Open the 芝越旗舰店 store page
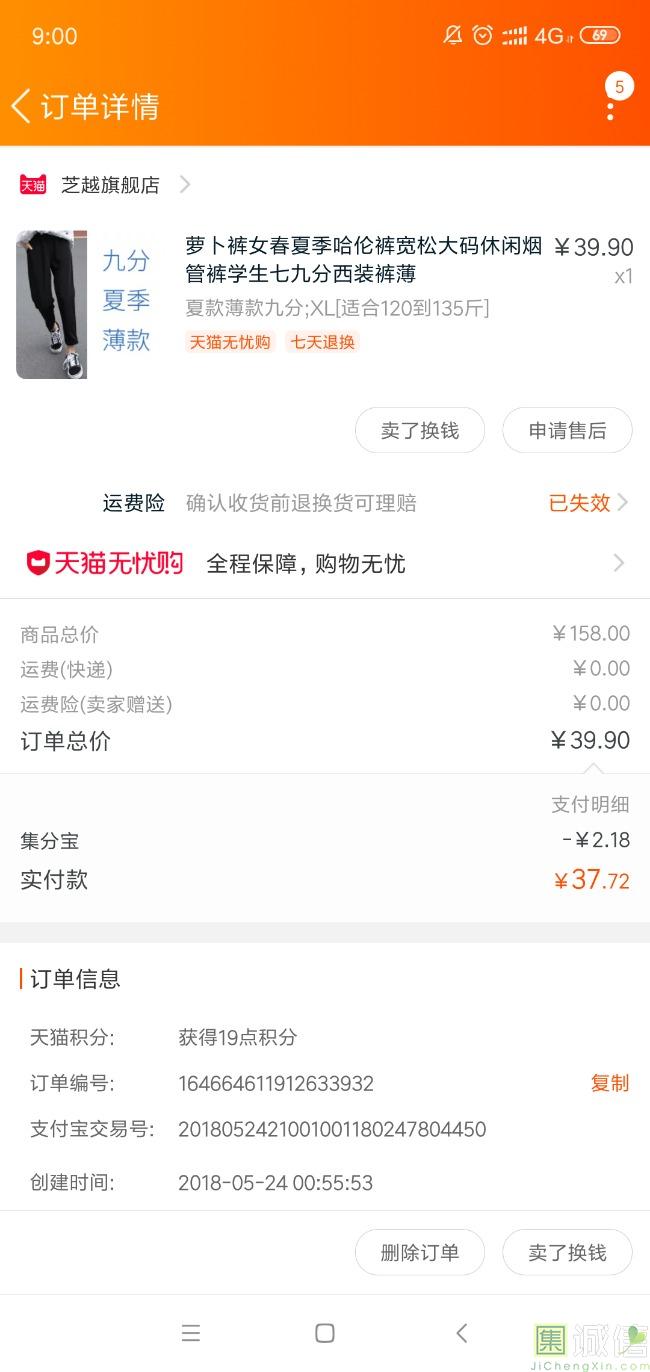 110,185
